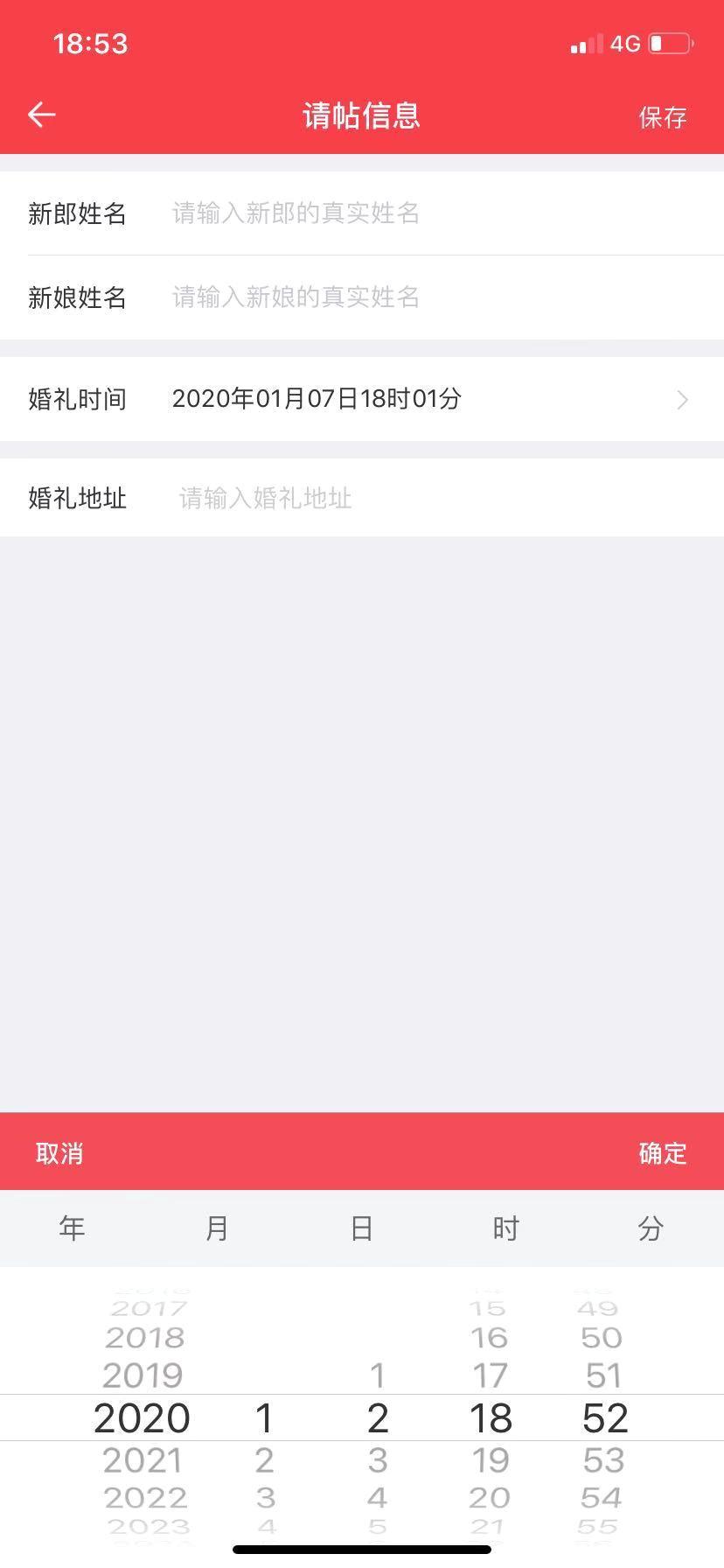Focus the 新郎姓名 input field

click(x=437, y=213)
